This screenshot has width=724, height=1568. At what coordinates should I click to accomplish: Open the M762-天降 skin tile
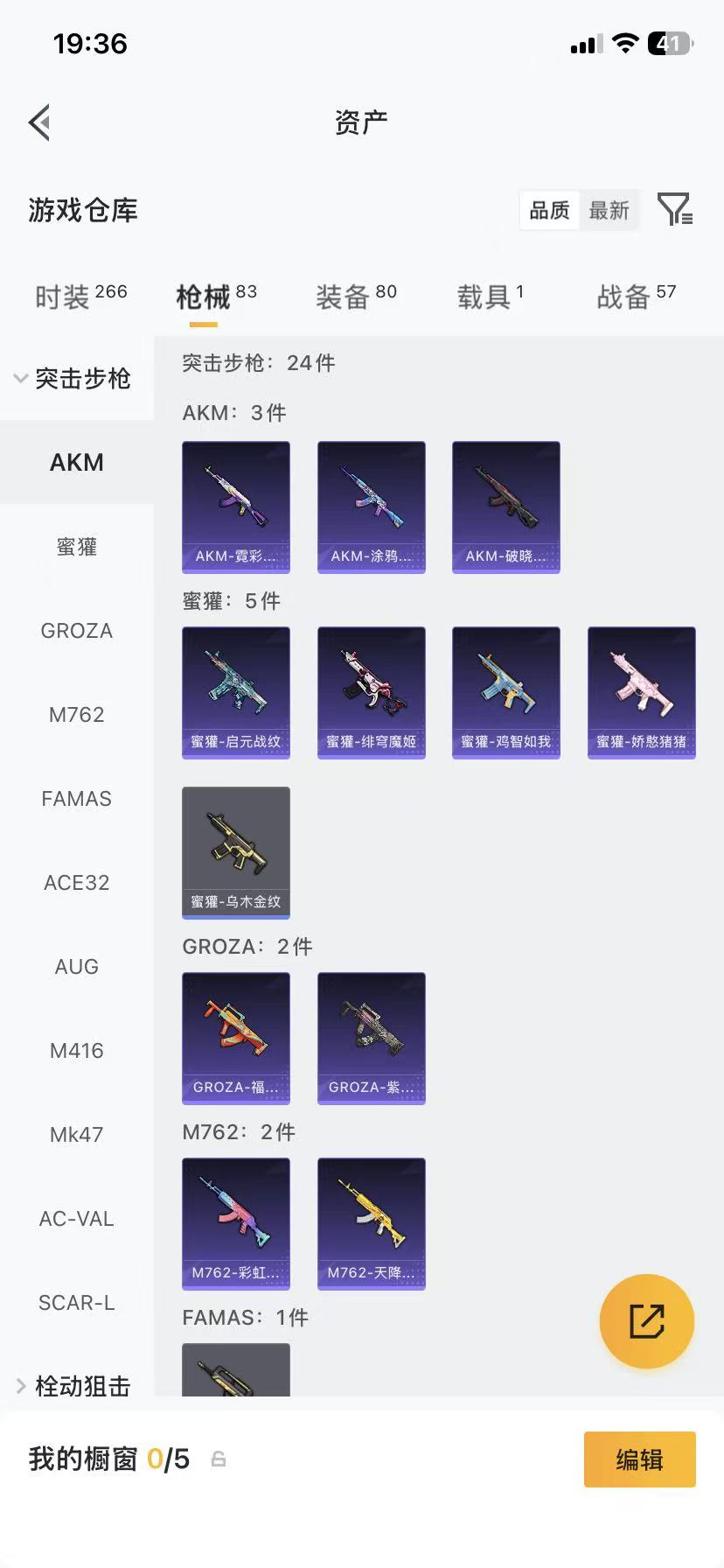click(x=372, y=1224)
